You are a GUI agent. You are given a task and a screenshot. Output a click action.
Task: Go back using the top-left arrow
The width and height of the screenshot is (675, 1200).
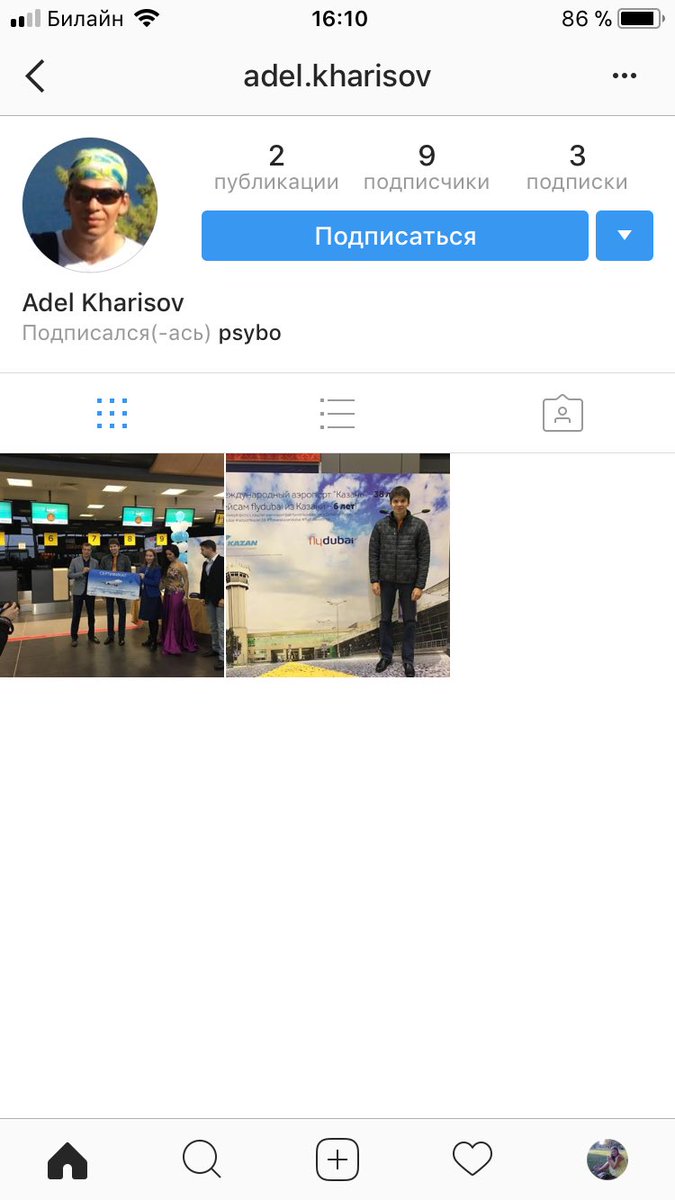point(36,76)
